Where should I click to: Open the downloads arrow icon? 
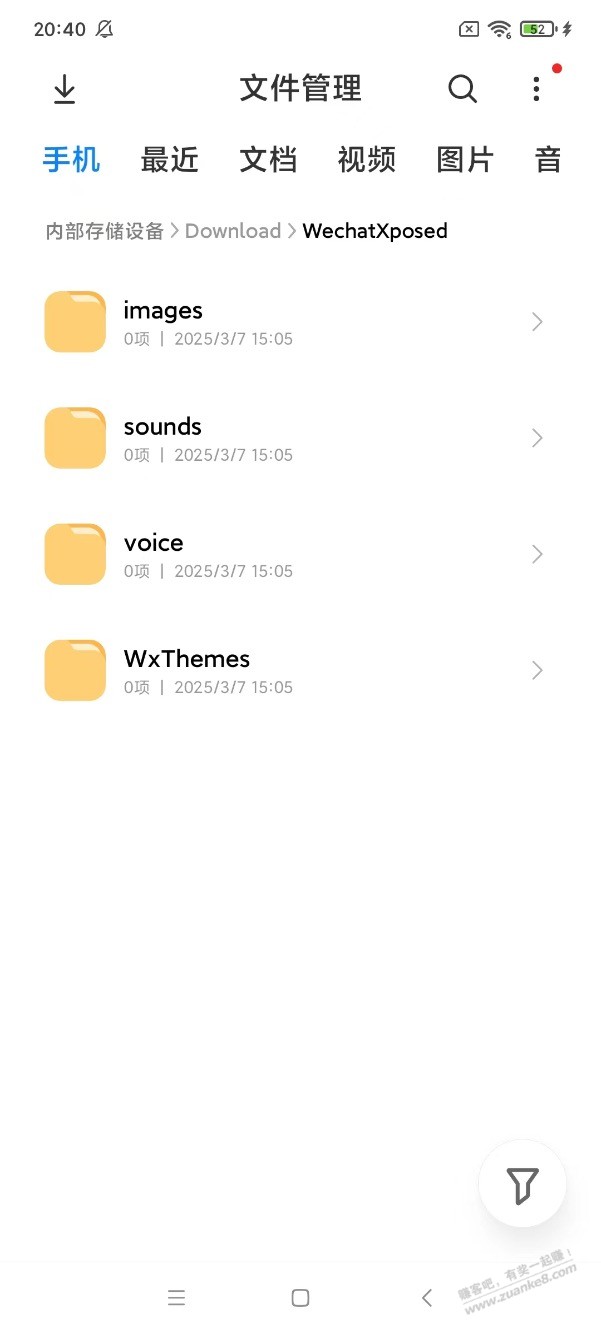click(64, 89)
